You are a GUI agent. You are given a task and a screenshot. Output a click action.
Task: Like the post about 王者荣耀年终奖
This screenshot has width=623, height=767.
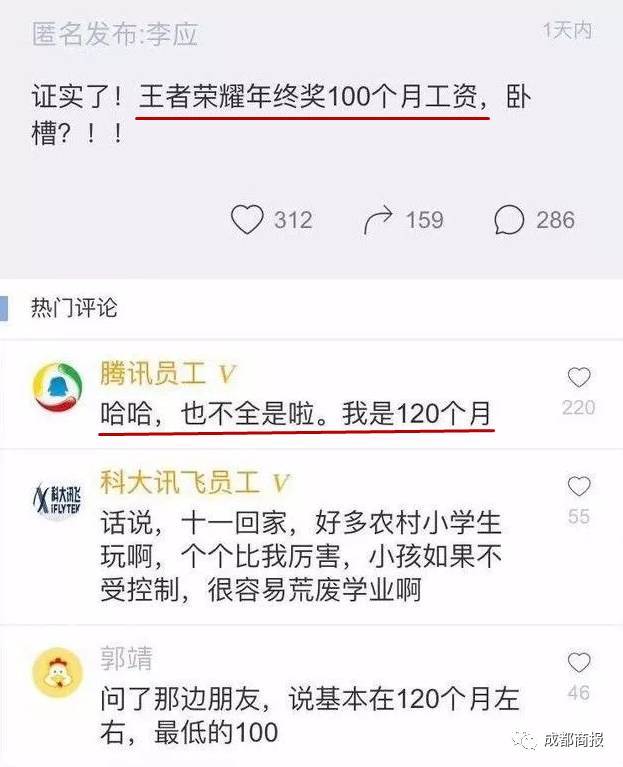pos(247,219)
